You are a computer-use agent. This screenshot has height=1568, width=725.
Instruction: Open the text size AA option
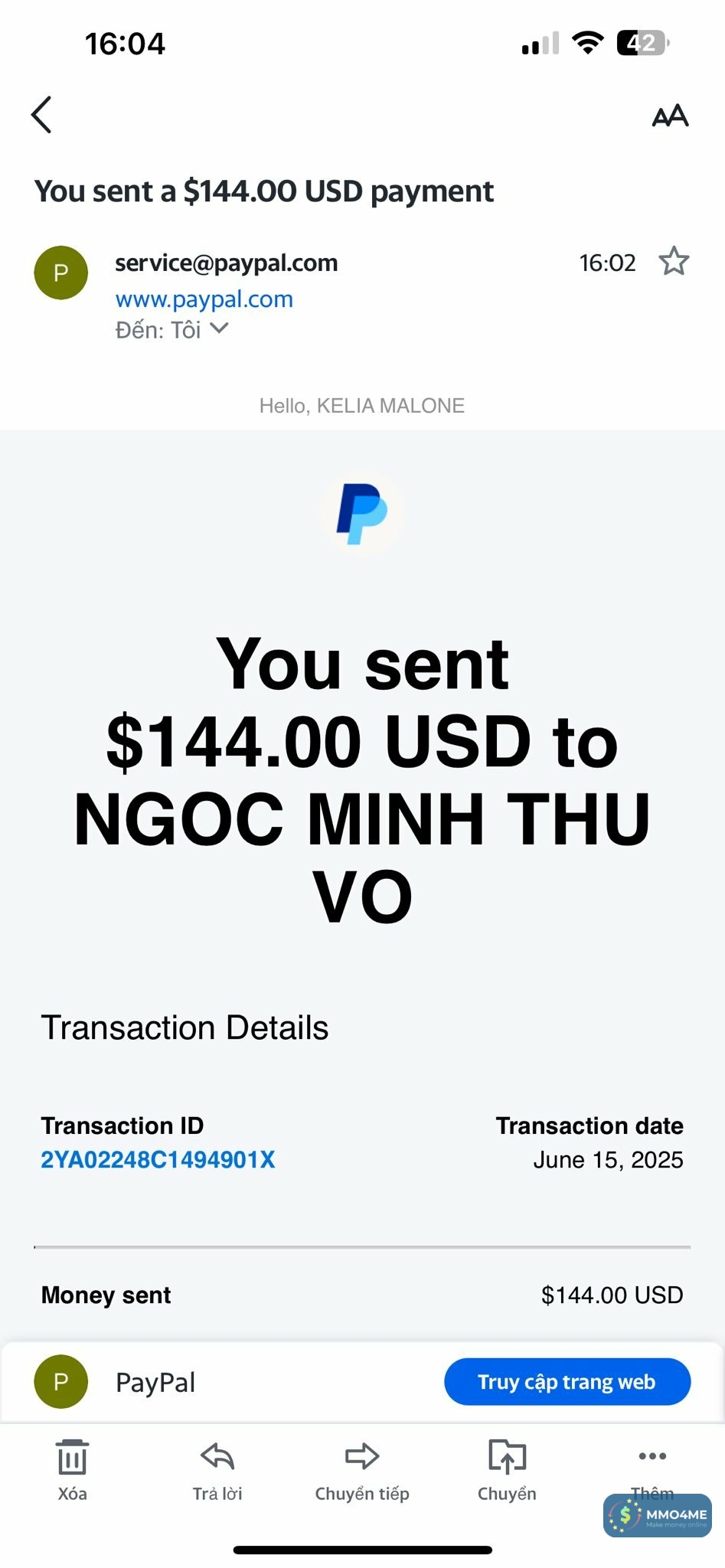(x=670, y=116)
